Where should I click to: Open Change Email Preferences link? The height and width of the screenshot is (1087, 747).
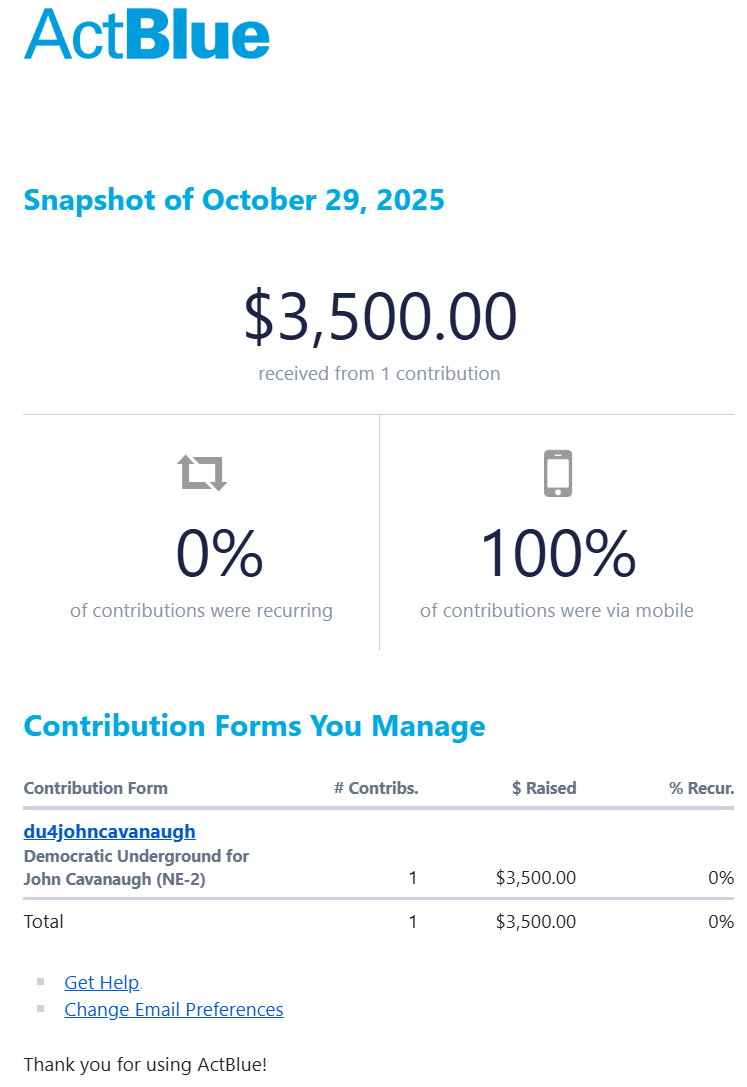[173, 1010]
